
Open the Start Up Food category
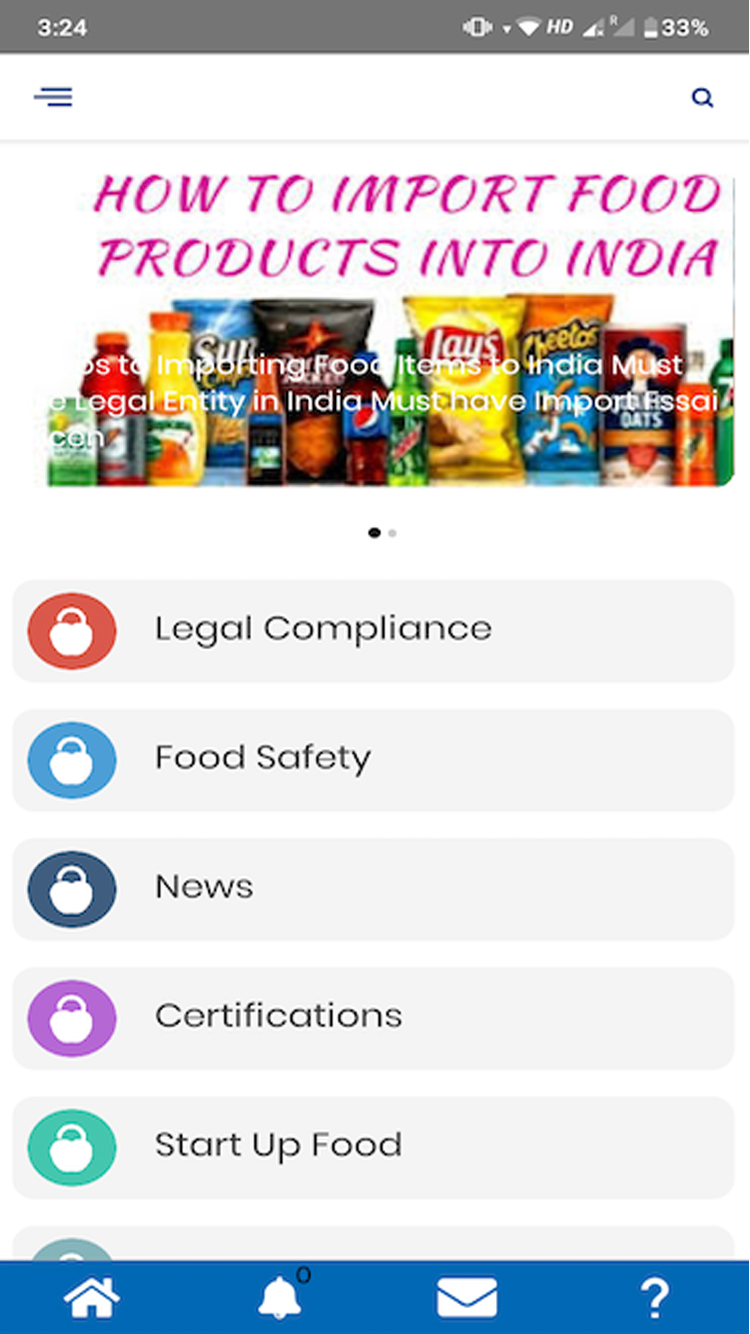(x=373, y=1146)
